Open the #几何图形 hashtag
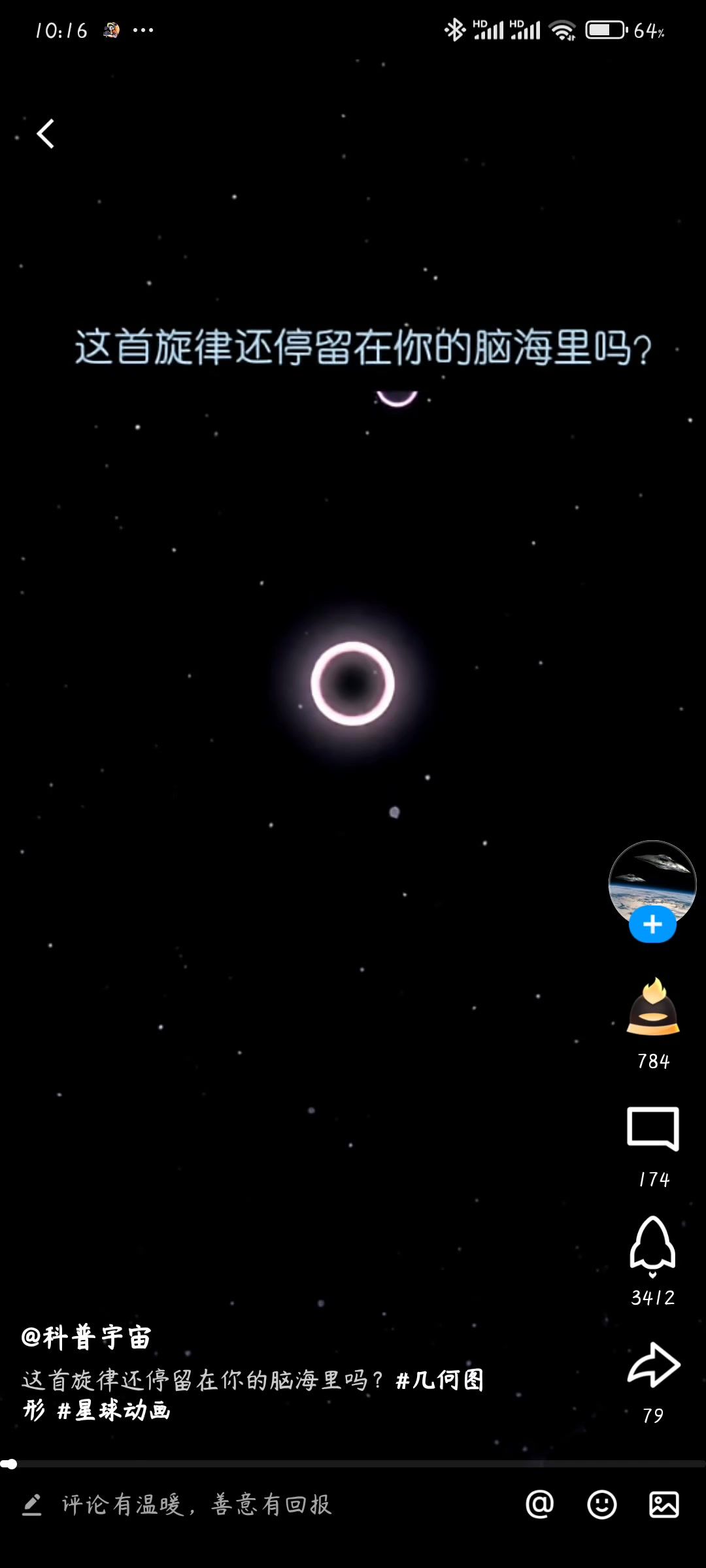This screenshot has height=1568, width=706. tap(439, 1380)
